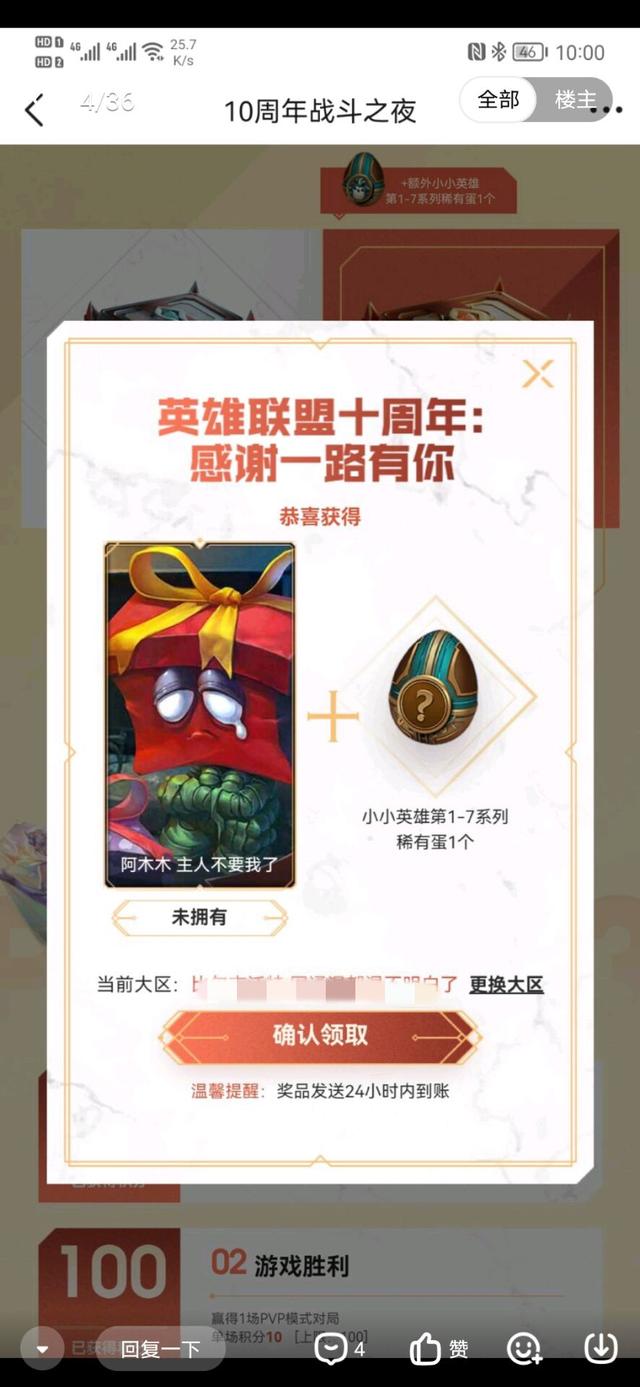The height and width of the screenshot is (1387, 640).
Task: Download this image
Action: click(x=600, y=1348)
